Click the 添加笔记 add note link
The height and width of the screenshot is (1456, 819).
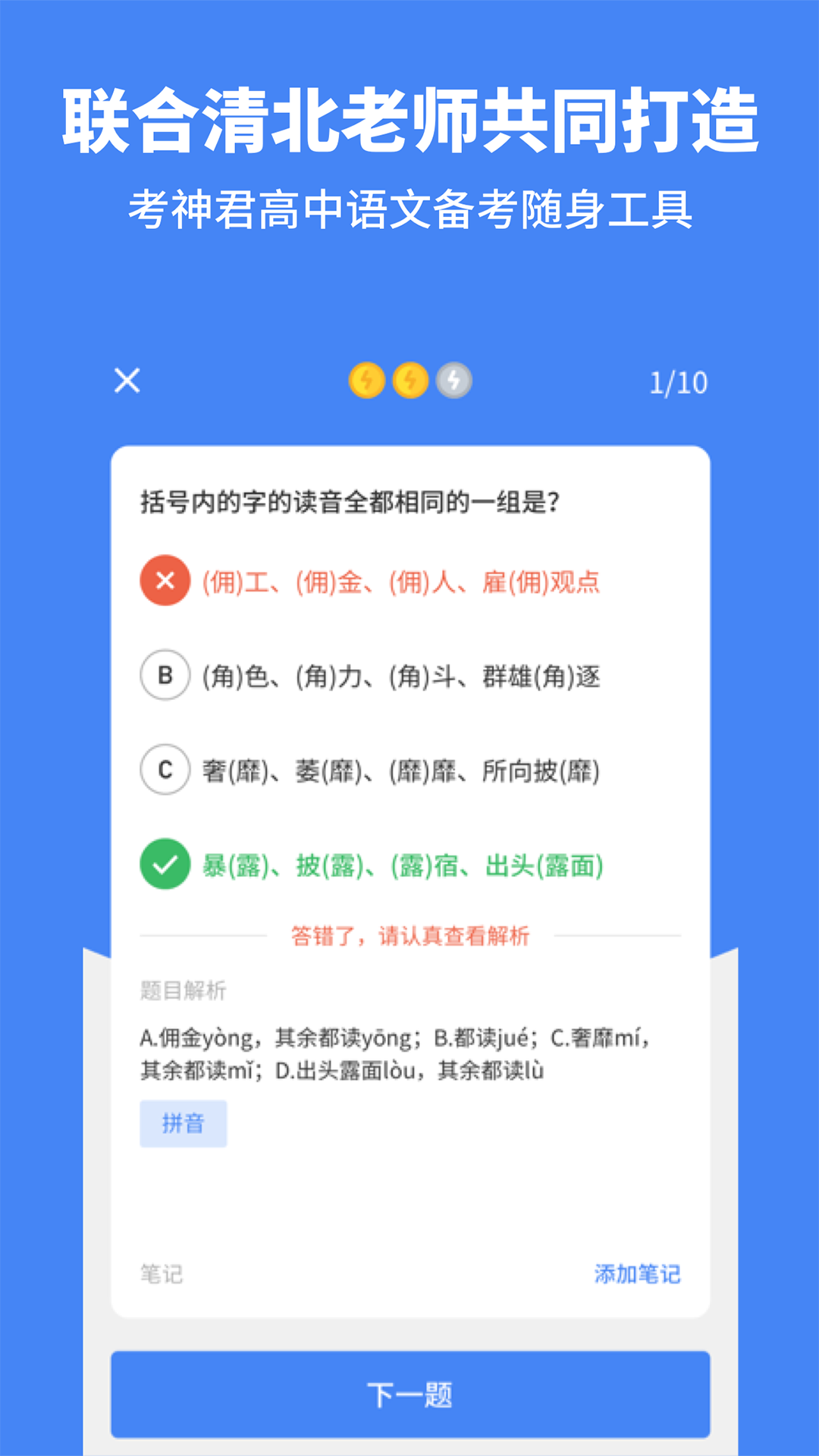pos(638,1274)
